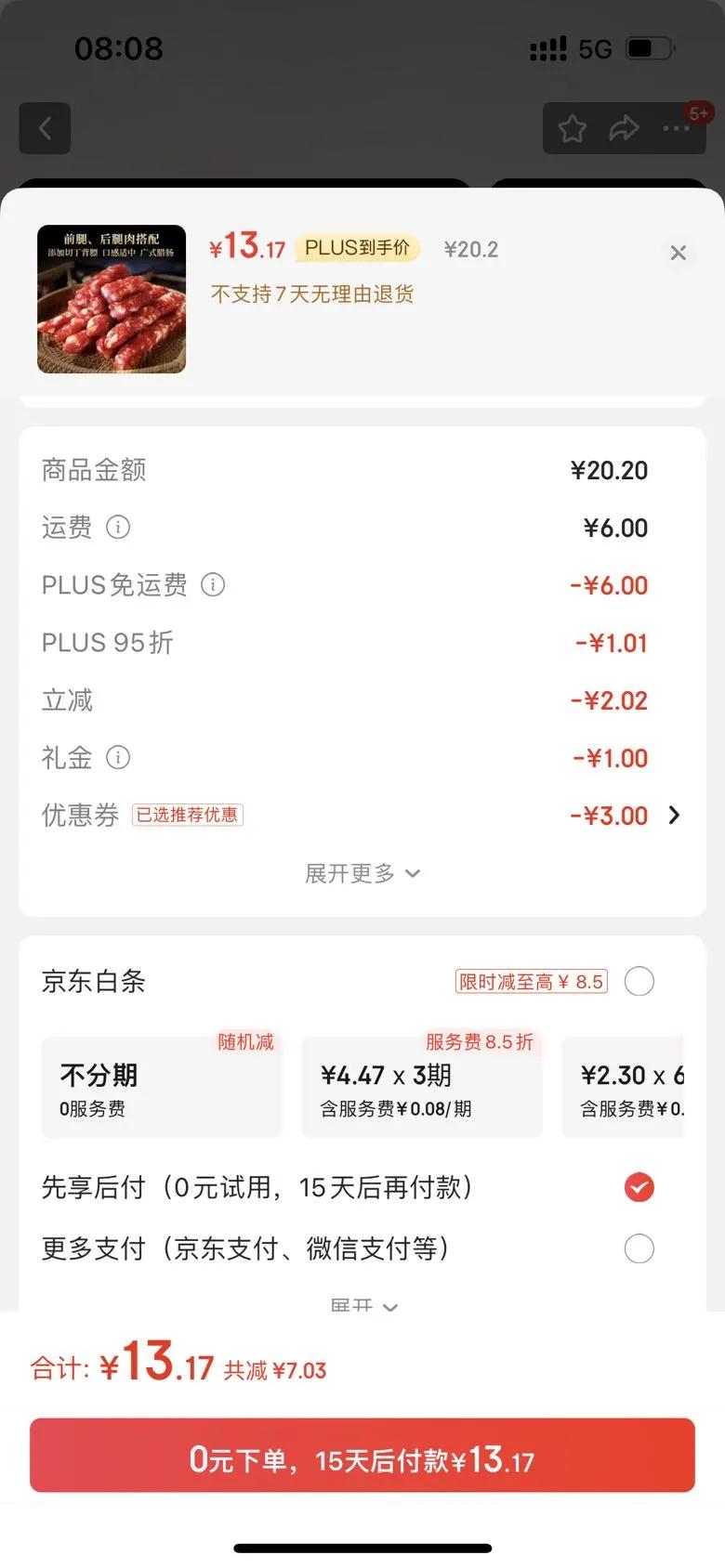Choose the 不分期 installment option
Image resolution: width=725 pixels, height=1568 pixels.
pos(161,1089)
